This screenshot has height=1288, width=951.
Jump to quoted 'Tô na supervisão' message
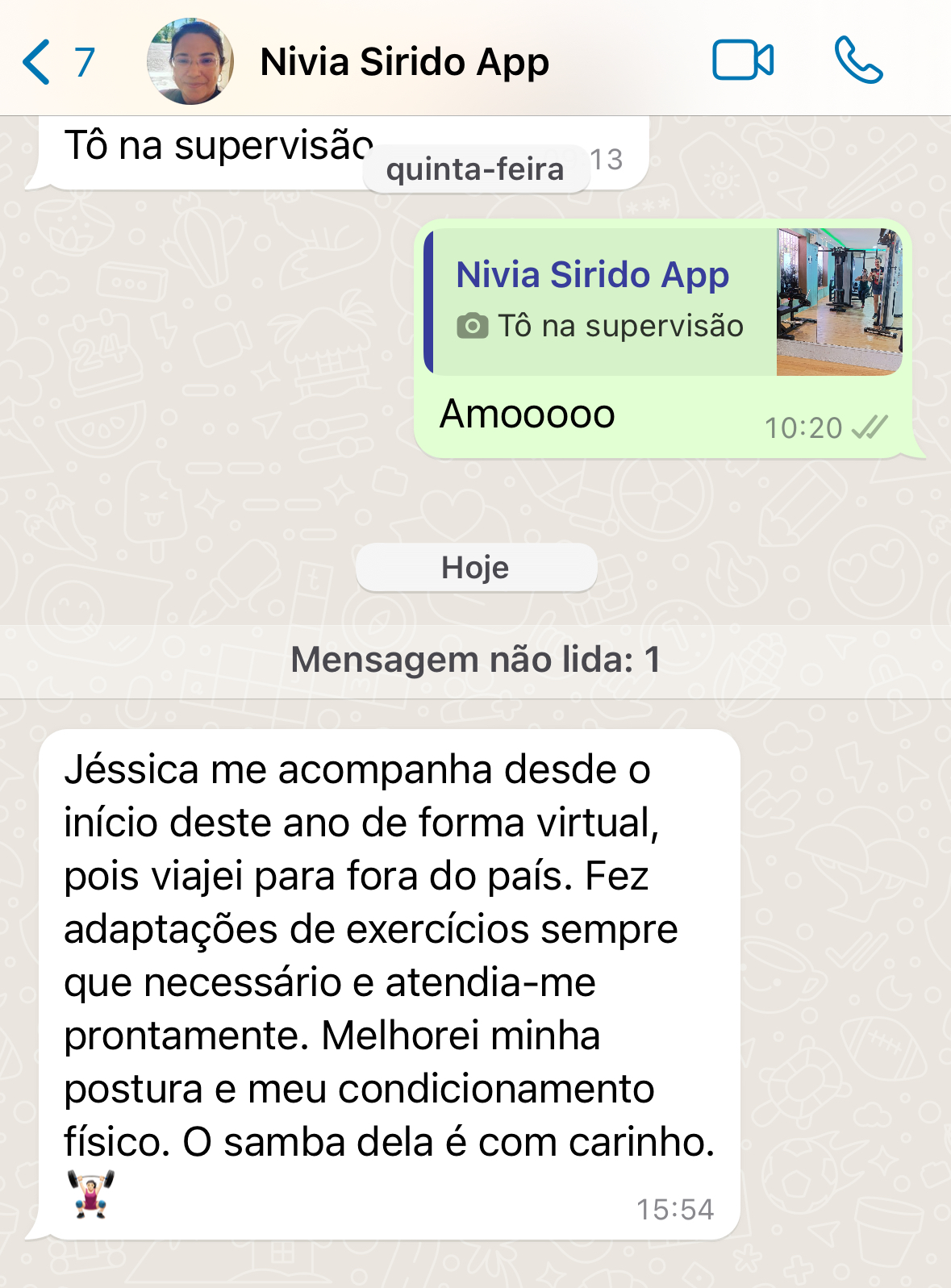pos(599,302)
